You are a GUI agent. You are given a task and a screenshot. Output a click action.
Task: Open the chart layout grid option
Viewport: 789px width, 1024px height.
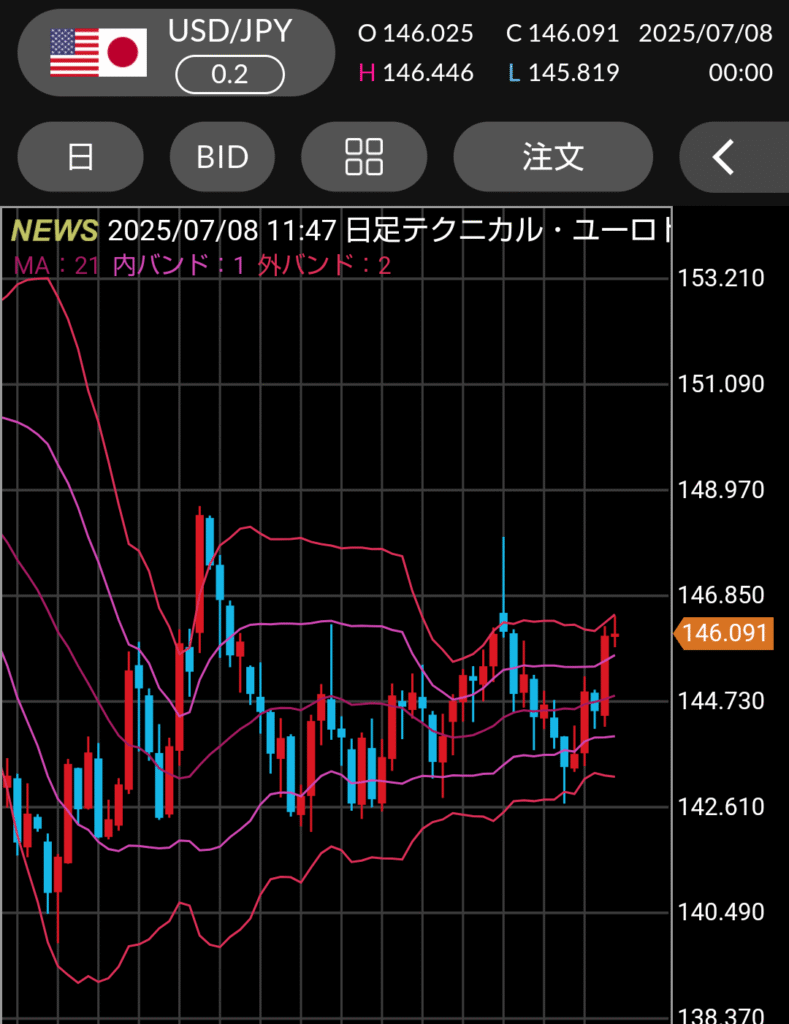[364, 157]
